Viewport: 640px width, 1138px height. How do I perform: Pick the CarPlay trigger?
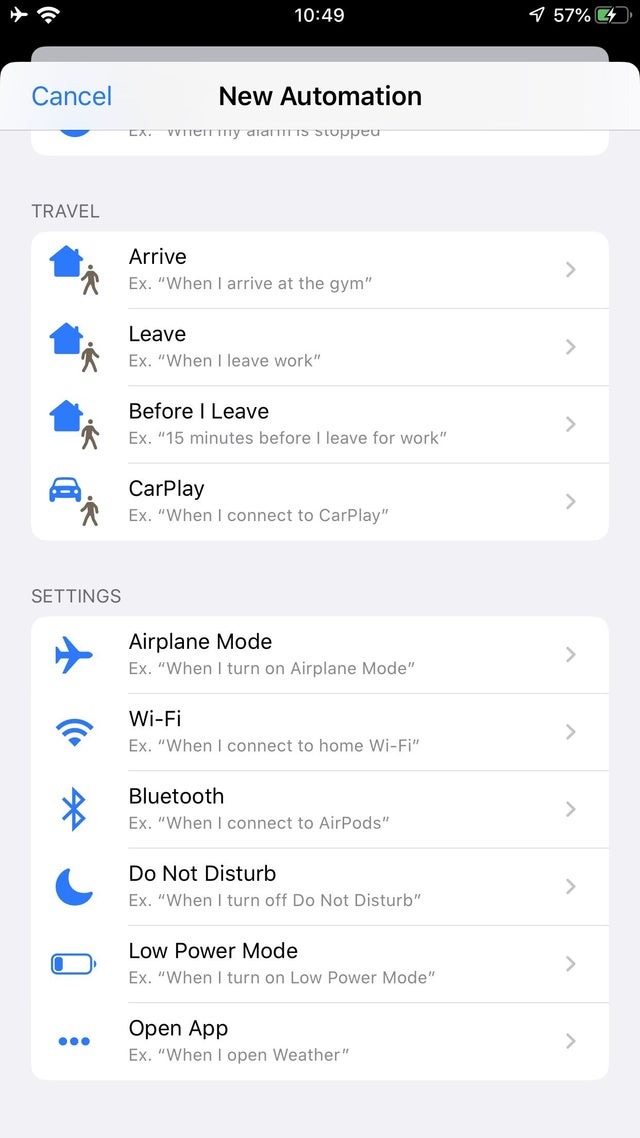pos(320,501)
